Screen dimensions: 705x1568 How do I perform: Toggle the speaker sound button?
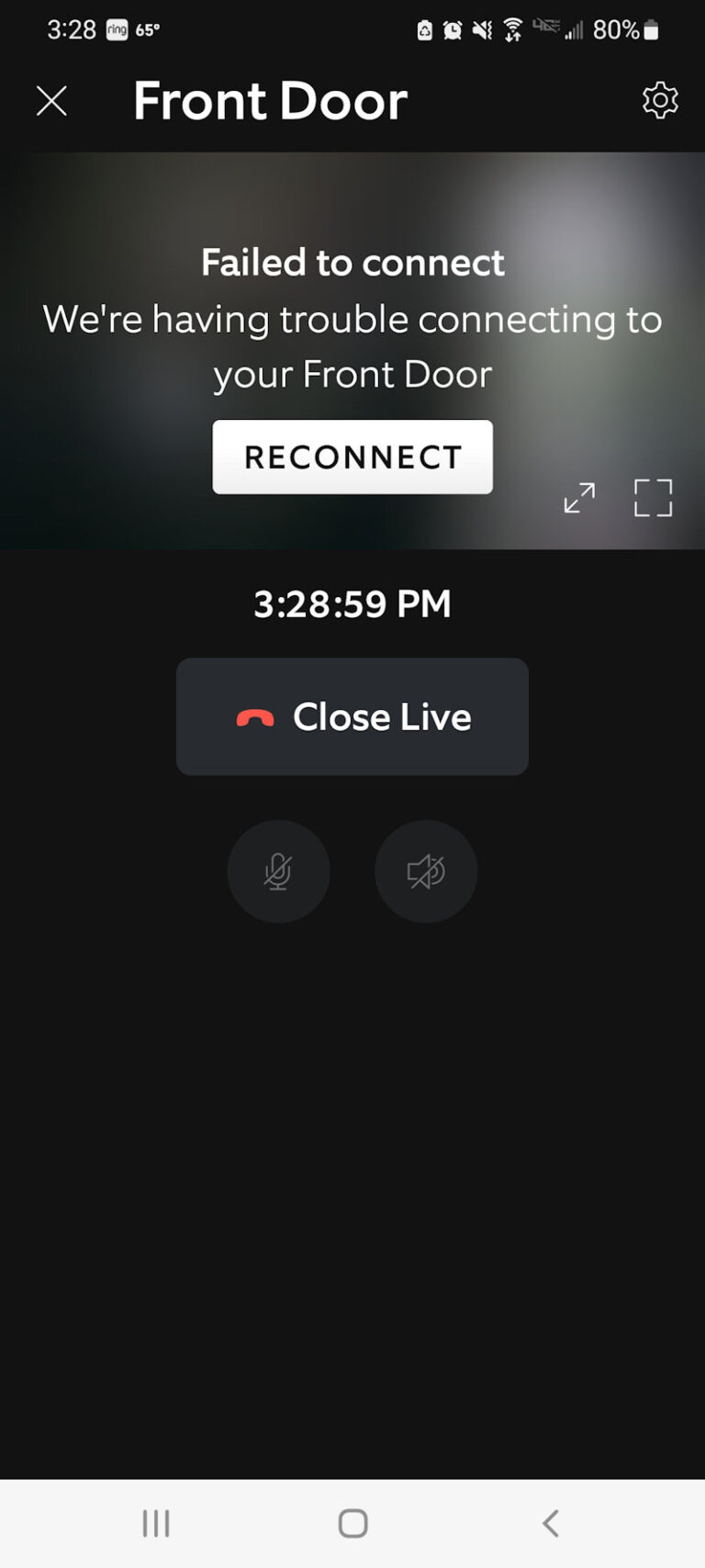tap(426, 871)
